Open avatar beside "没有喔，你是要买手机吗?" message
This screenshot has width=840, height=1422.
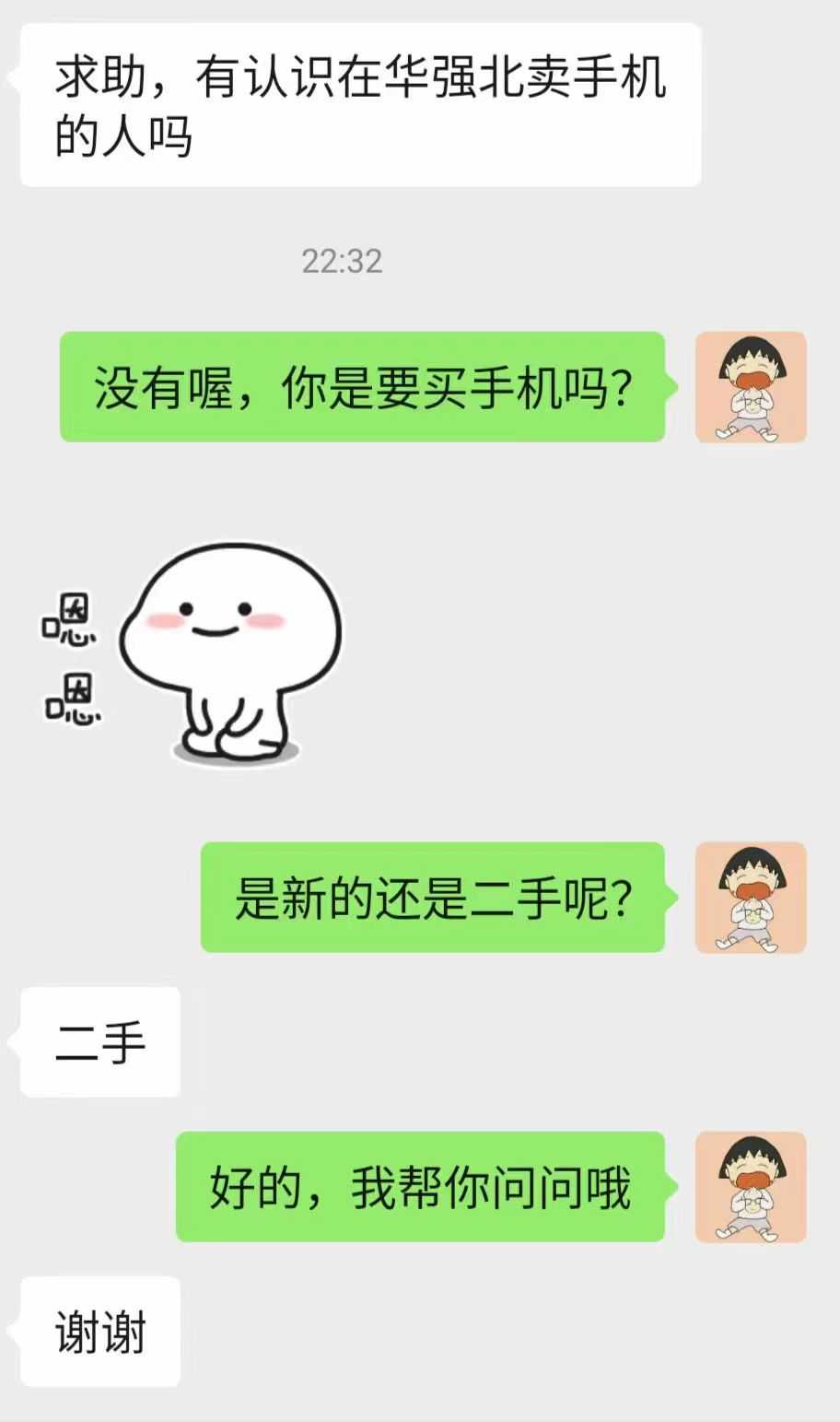pyautogui.click(x=751, y=387)
